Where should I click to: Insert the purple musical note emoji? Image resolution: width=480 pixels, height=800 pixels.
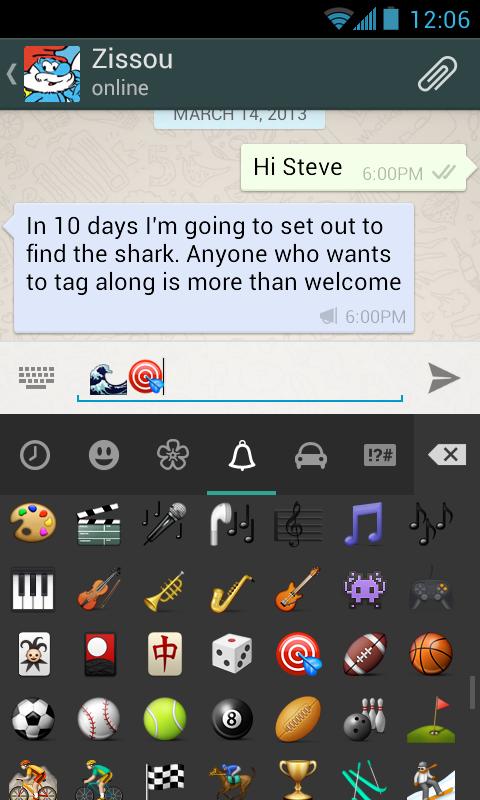point(363,523)
